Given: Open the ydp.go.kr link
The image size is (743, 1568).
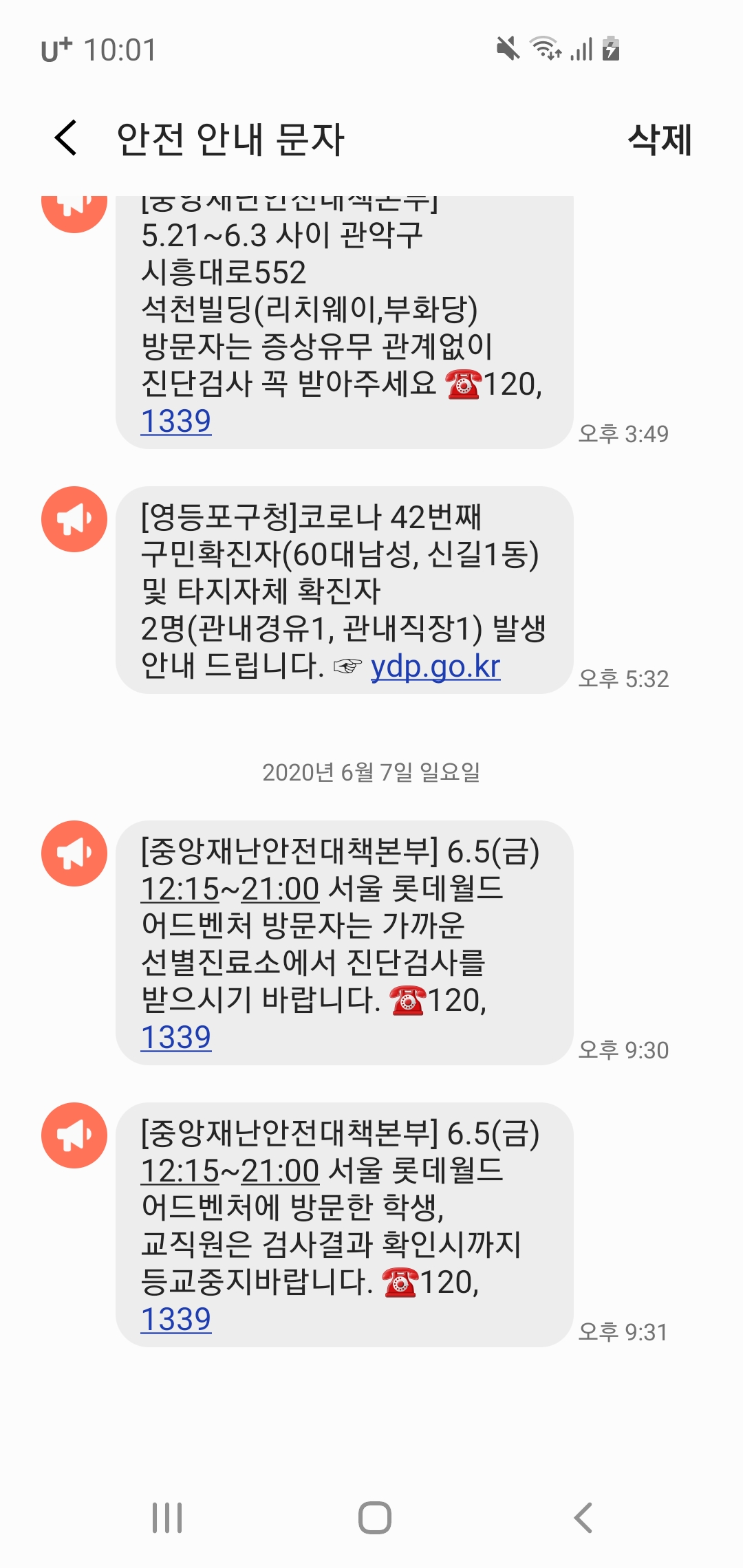Looking at the screenshot, I should (435, 666).
